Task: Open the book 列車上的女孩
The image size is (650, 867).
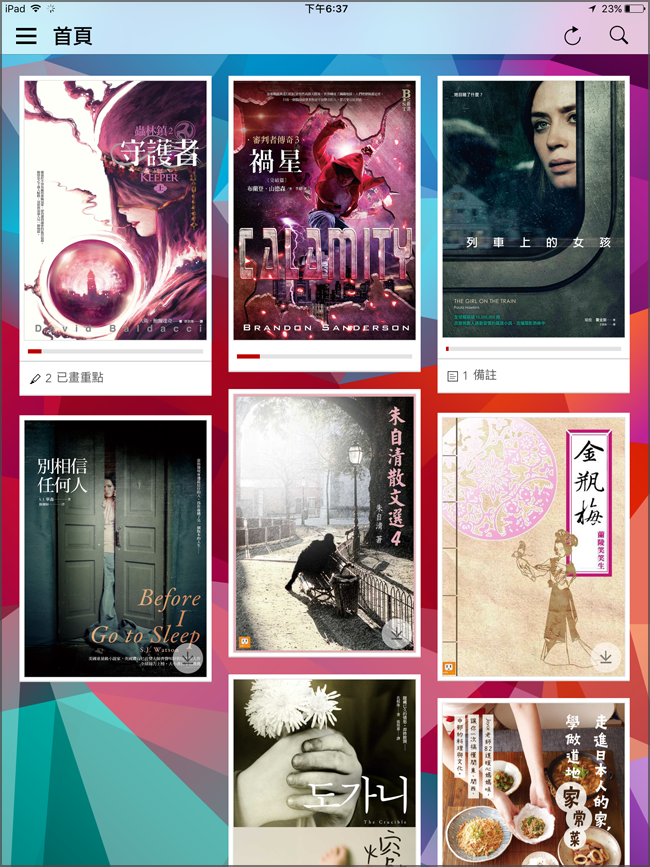Action: tap(533, 210)
